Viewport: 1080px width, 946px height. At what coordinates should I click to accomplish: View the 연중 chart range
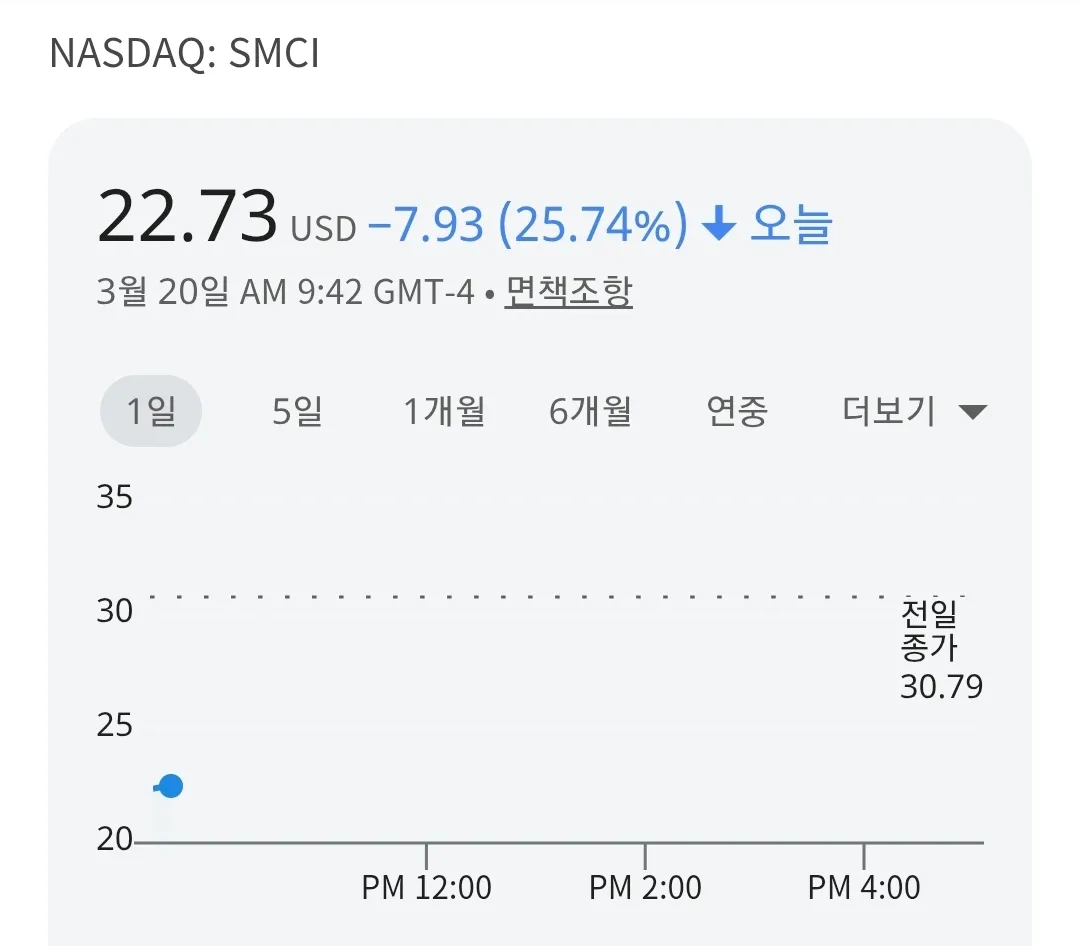[737, 411]
